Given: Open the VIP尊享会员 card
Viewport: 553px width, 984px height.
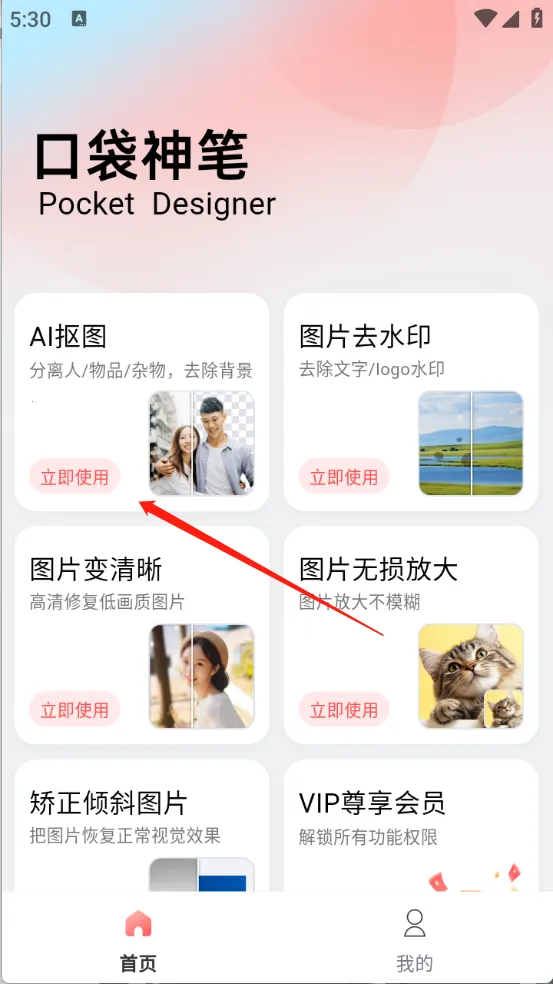Looking at the screenshot, I should (411, 825).
